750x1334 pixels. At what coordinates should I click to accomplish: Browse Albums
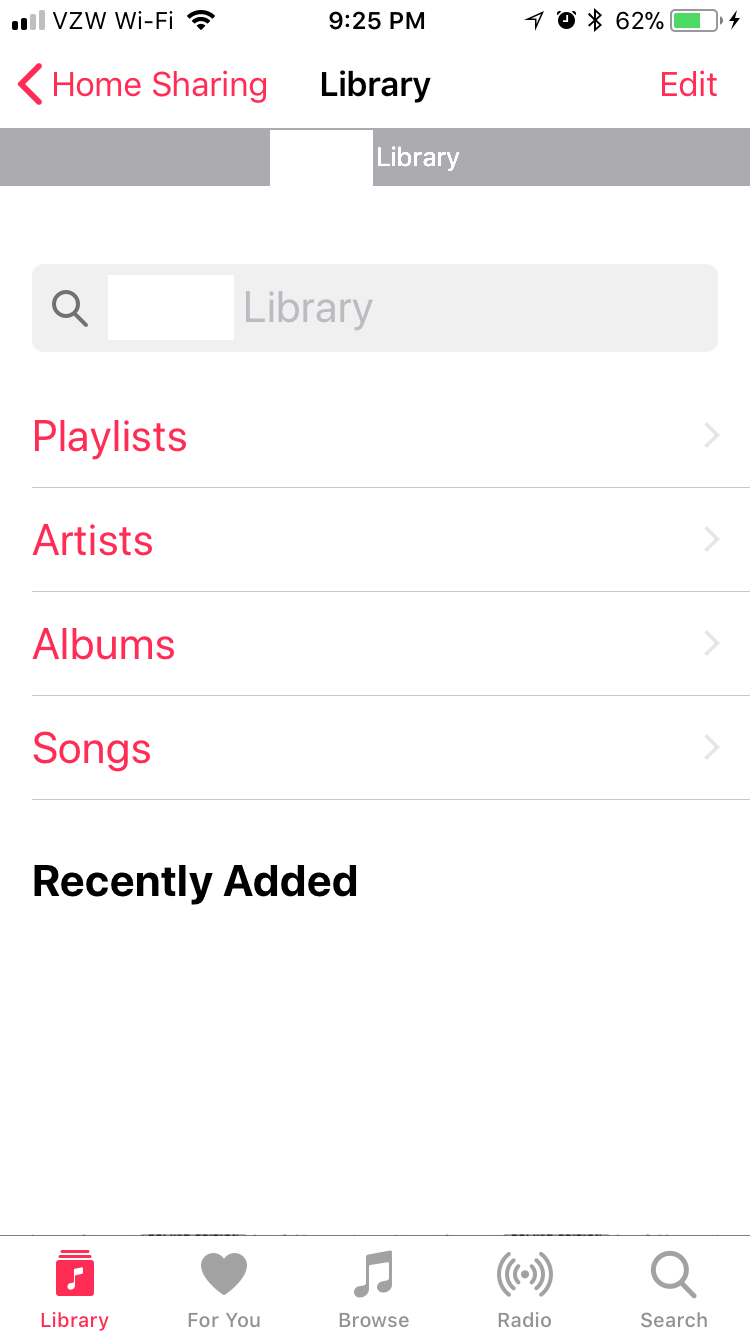click(375, 644)
